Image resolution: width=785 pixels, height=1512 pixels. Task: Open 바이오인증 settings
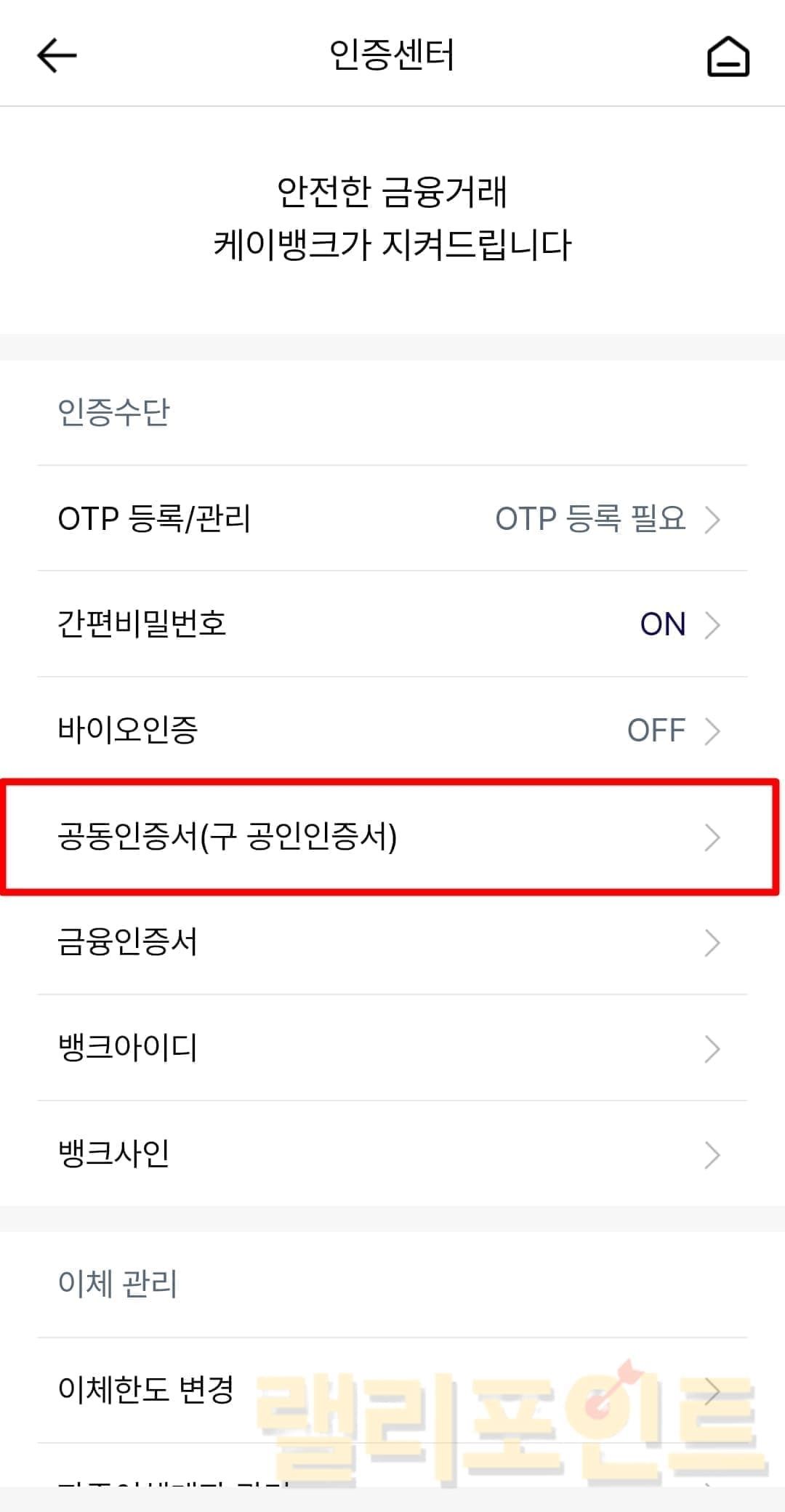click(x=392, y=731)
